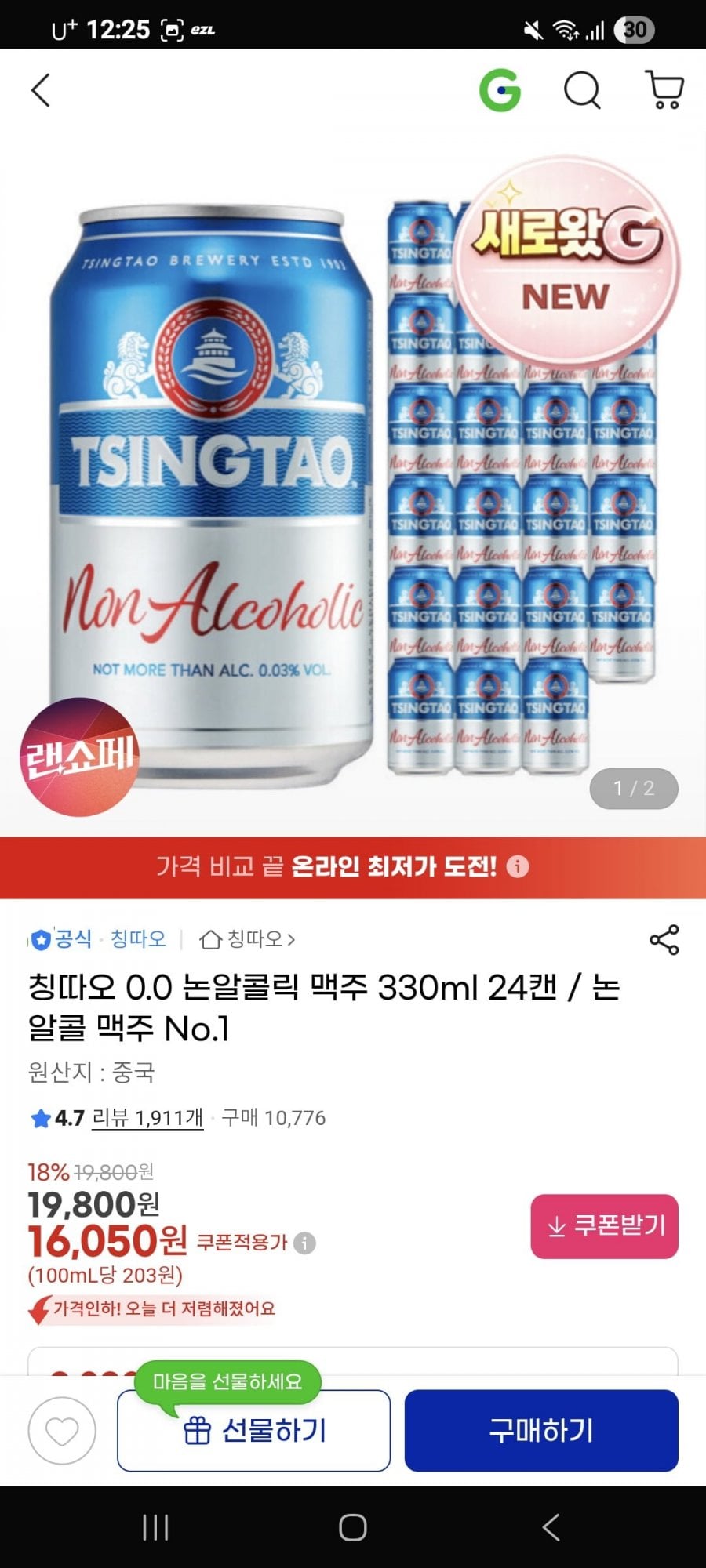The height and width of the screenshot is (1568, 706).
Task: Visit the 칭따오 brand link
Action: coord(138,938)
